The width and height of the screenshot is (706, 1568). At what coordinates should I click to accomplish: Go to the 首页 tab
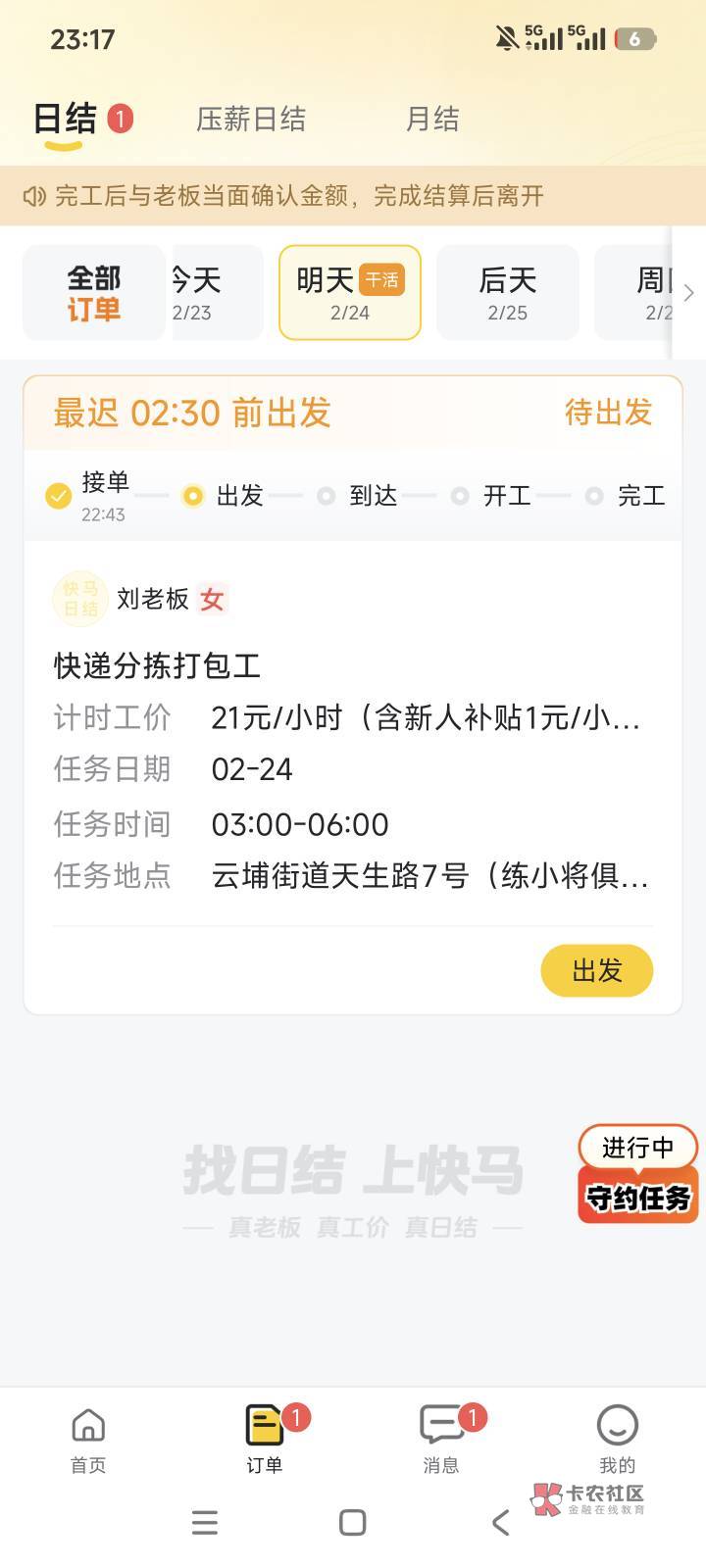[88, 1441]
